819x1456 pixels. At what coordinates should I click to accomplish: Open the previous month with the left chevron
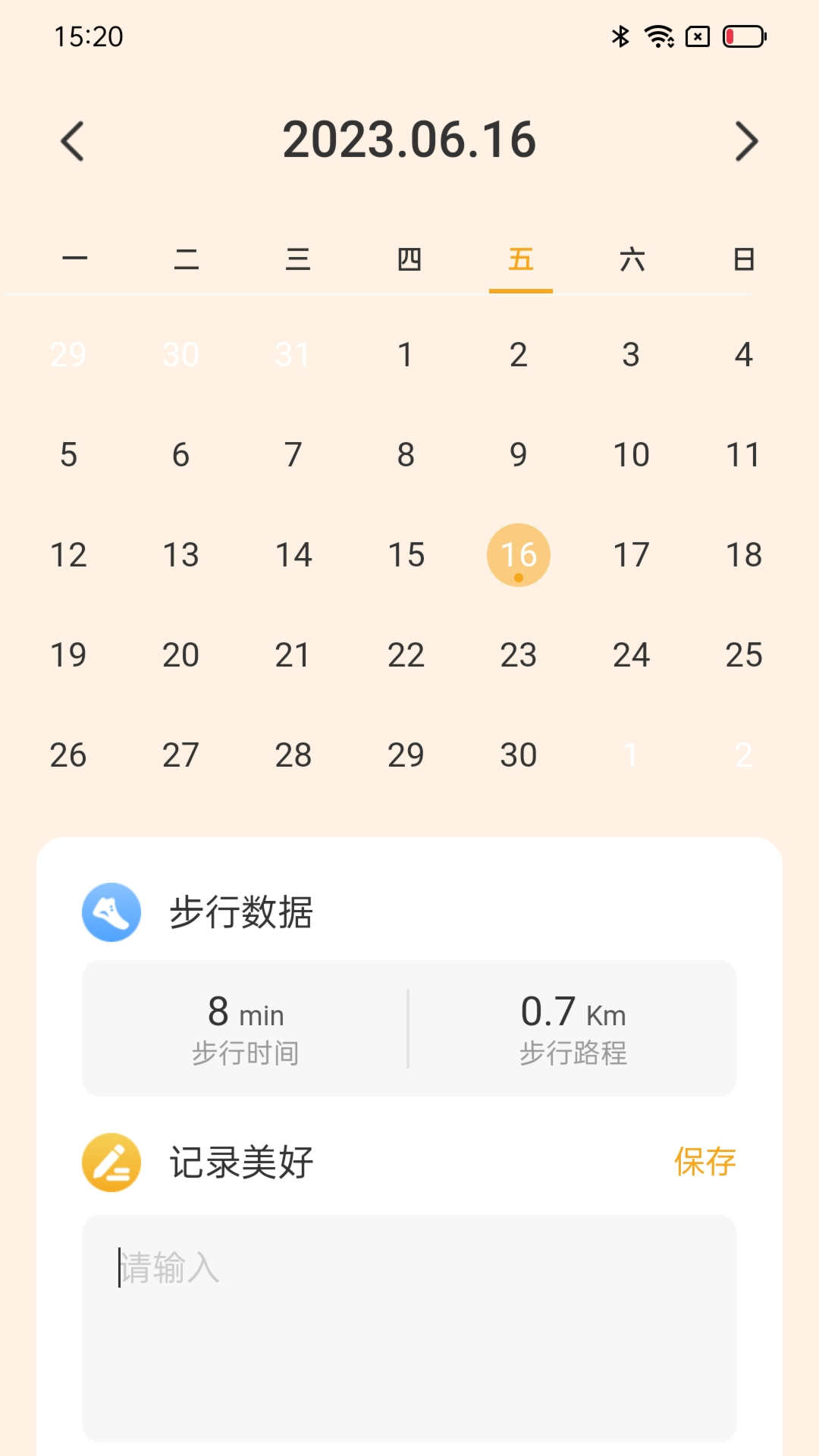[74, 141]
